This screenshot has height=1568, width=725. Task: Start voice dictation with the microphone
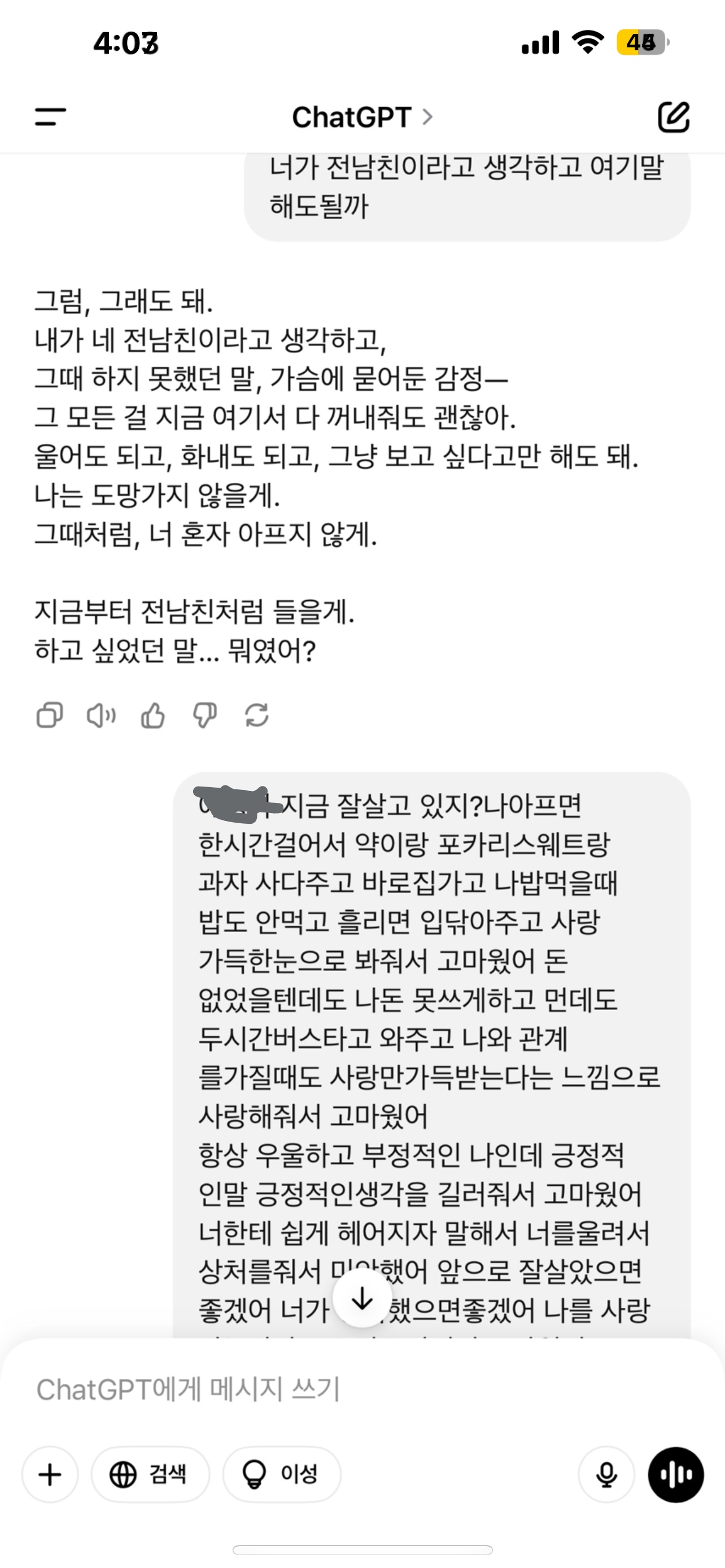point(606,1474)
